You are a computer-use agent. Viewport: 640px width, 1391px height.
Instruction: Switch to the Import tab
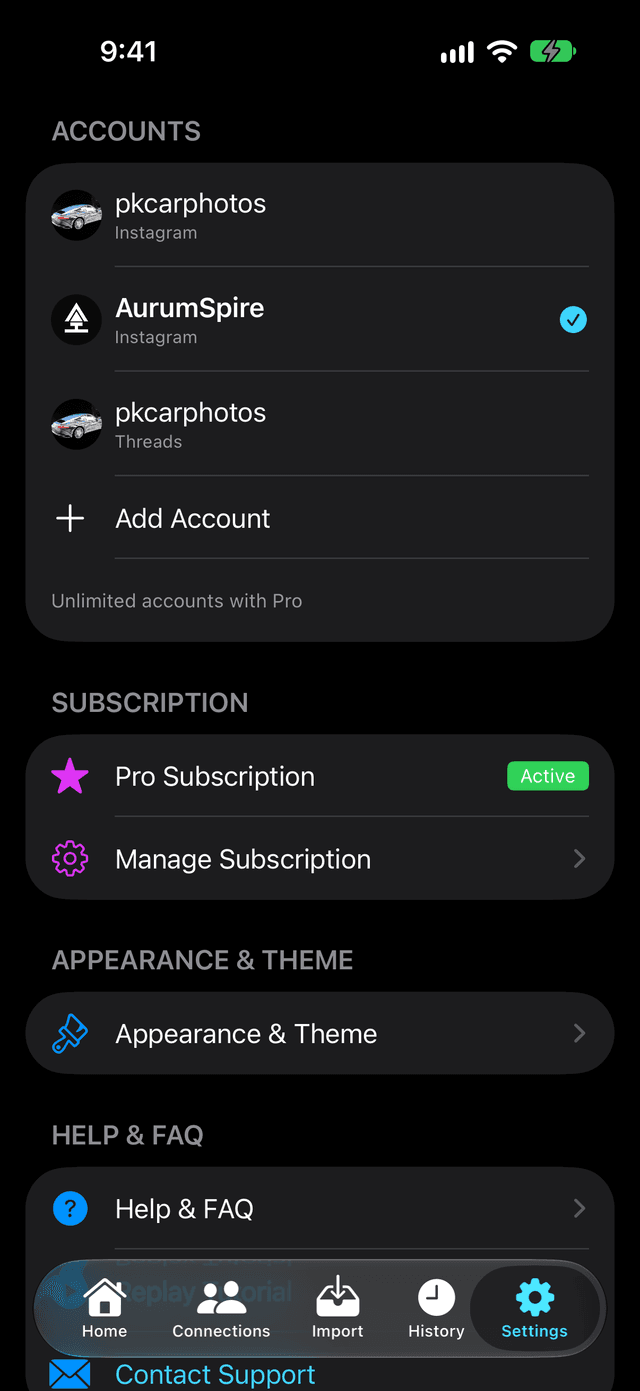pos(338,1308)
